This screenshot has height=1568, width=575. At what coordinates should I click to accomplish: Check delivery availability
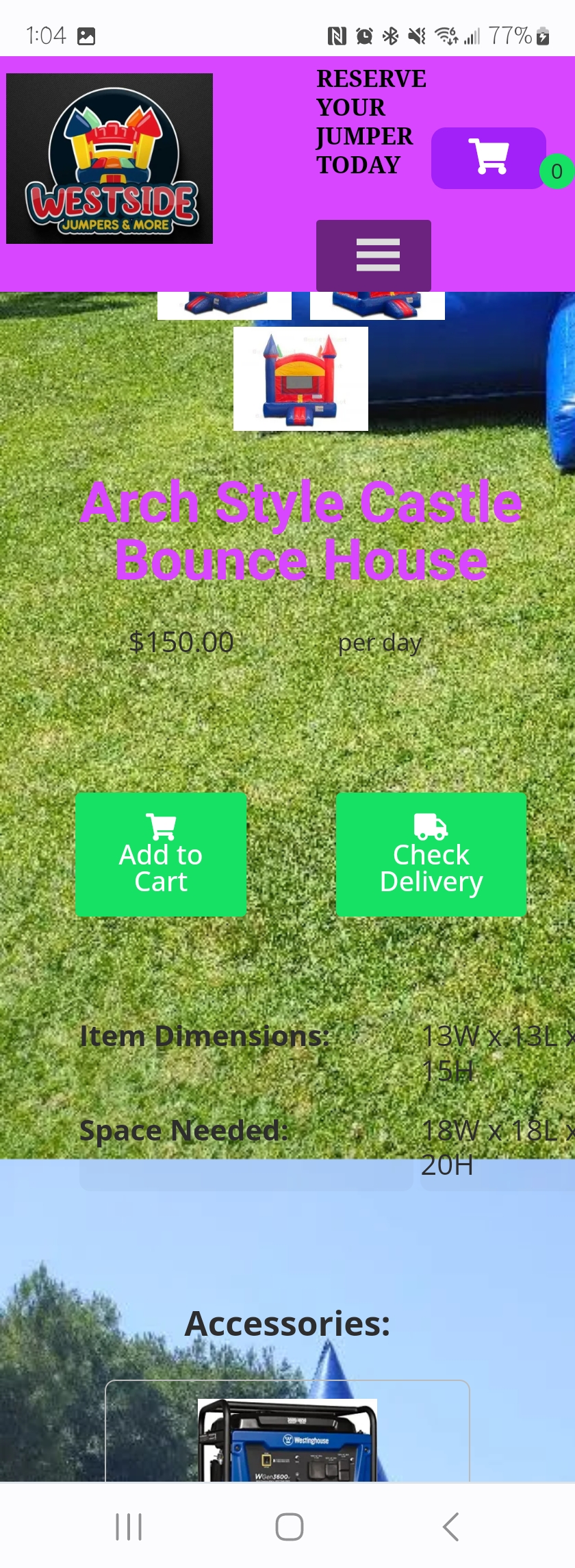(431, 854)
